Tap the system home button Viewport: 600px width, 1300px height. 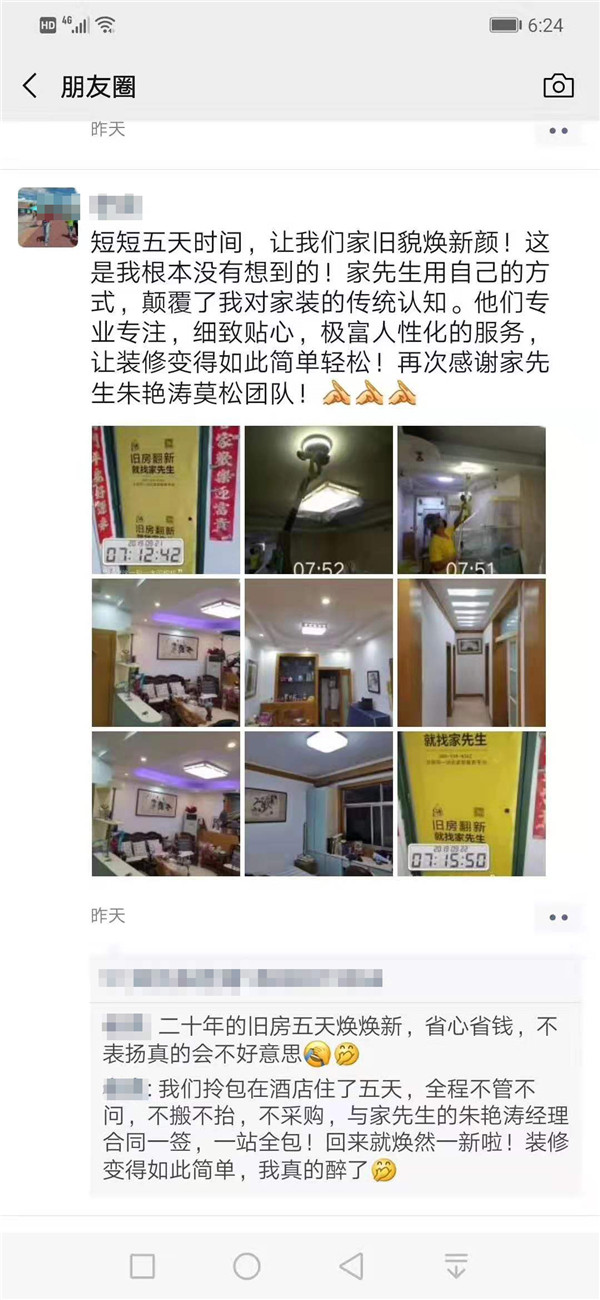(x=247, y=1267)
